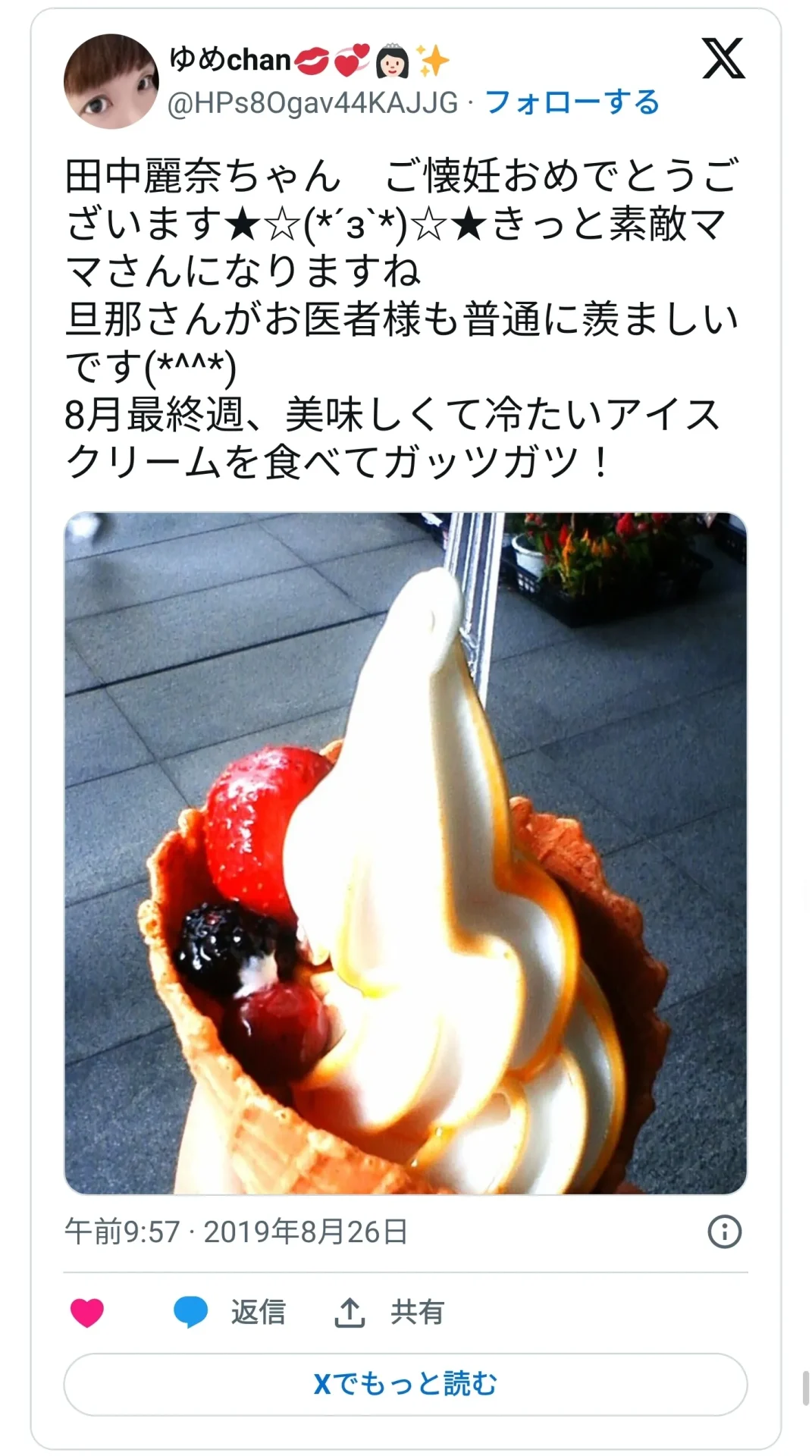Open the tweet timestamp 午前9:57 · 2019年8月26日
The height and width of the screenshot is (1456, 812).
click(x=237, y=1232)
